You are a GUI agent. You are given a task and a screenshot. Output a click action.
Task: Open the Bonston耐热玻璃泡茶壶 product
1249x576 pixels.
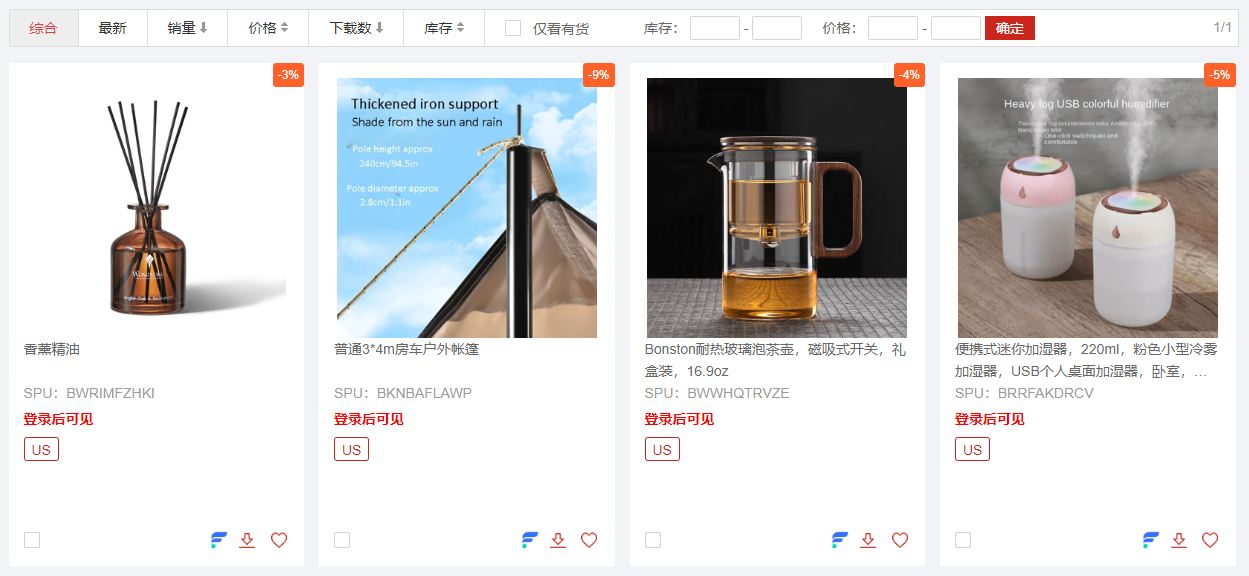click(776, 208)
